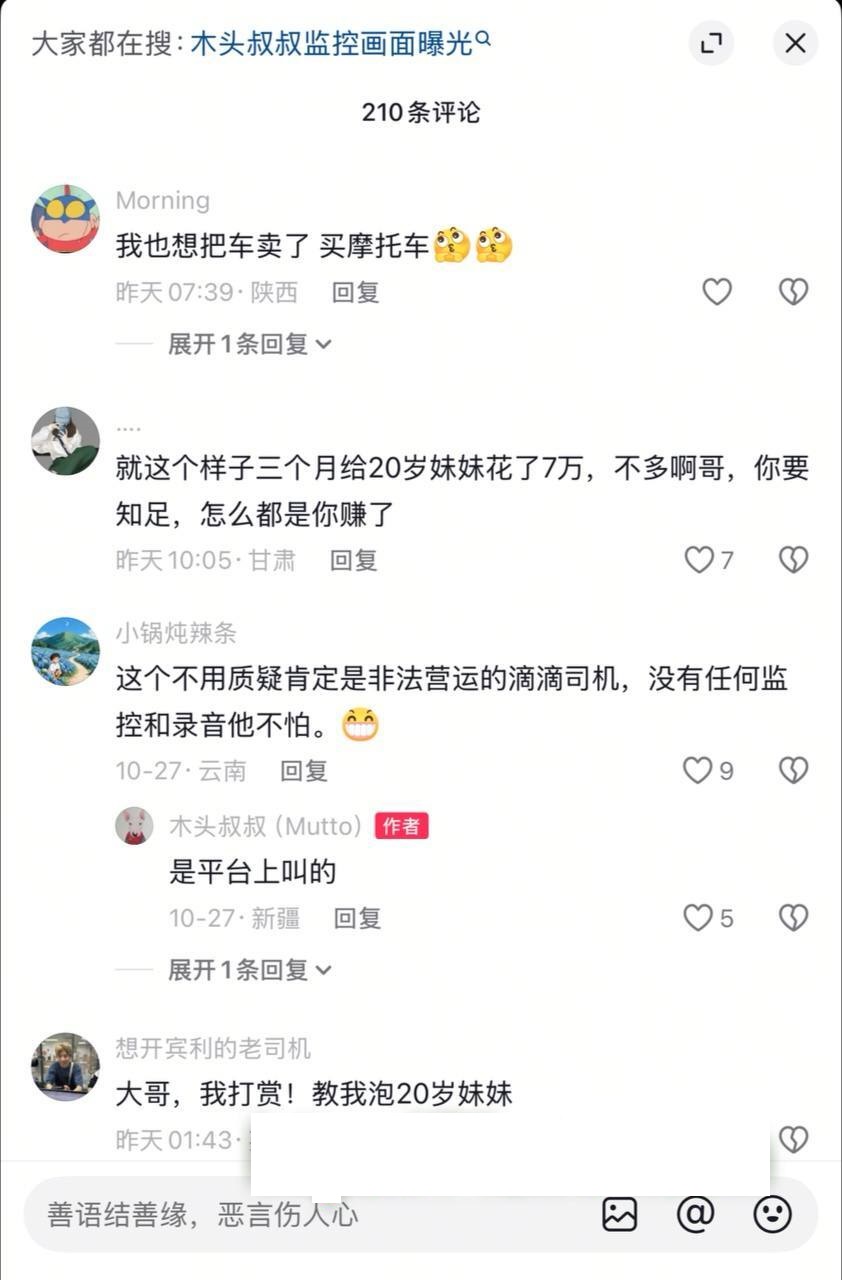842x1280 pixels.
Task: Open the emoji picker
Action: 772,1215
